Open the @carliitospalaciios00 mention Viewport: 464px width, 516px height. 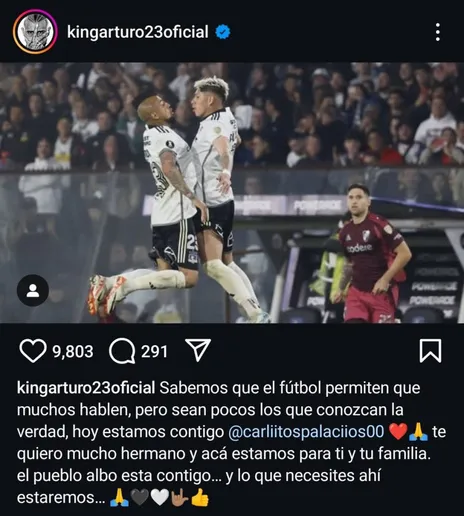[x=306, y=431]
